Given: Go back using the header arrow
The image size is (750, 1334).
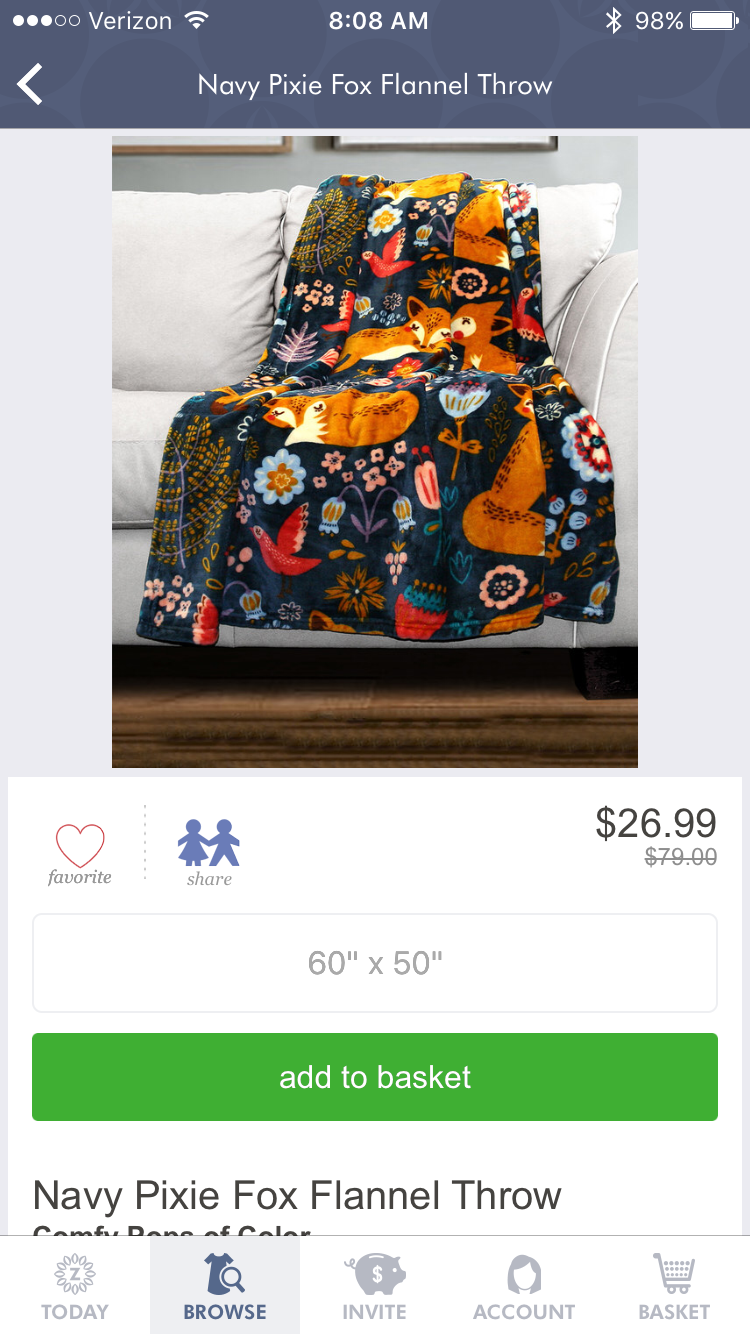Looking at the screenshot, I should point(30,84).
